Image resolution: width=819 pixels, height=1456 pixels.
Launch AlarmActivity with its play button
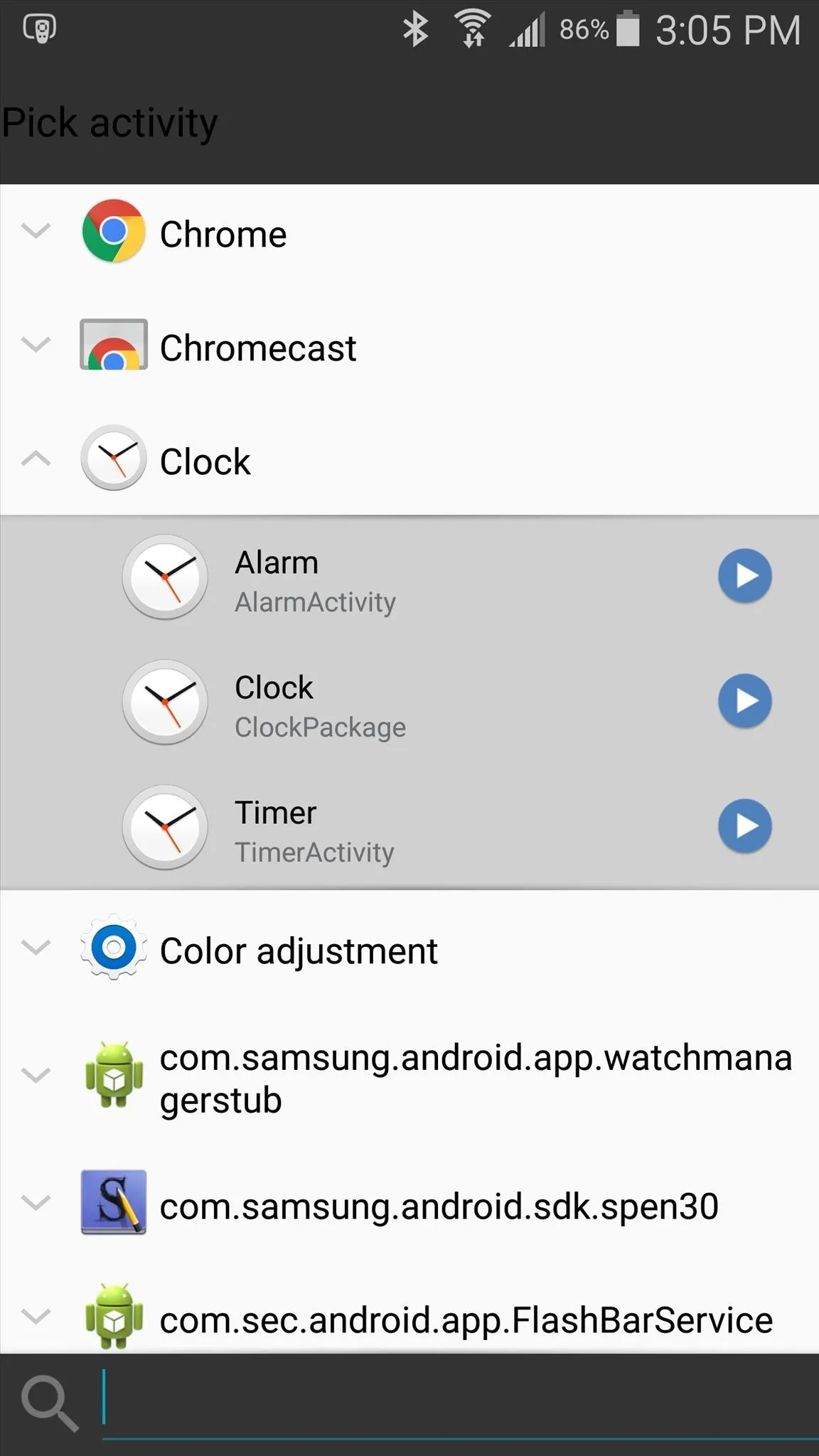pos(744,576)
